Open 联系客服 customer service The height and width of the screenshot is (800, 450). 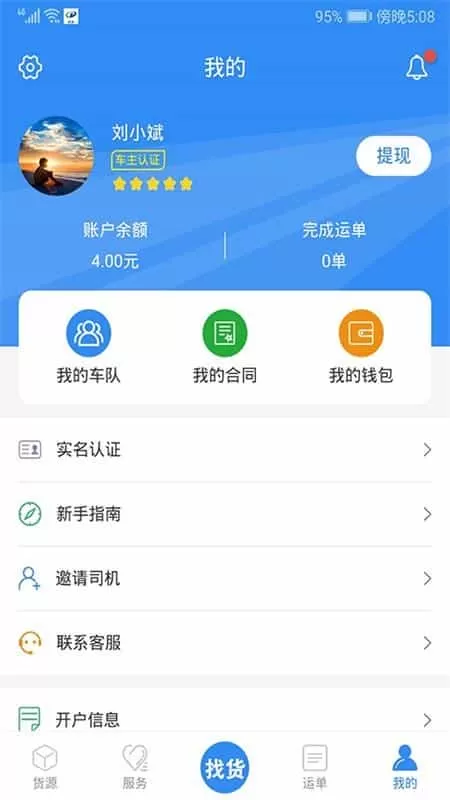(225, 643)
